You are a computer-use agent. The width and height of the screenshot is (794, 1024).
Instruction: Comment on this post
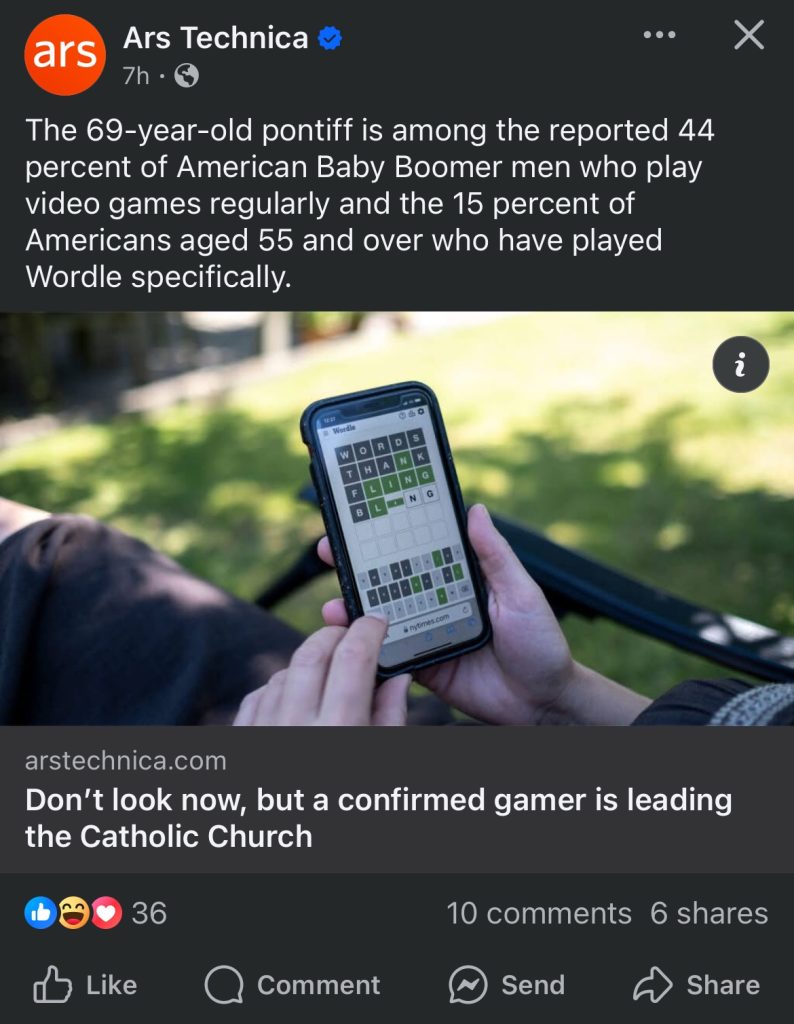pyautogui.click(x=293, y=985)
